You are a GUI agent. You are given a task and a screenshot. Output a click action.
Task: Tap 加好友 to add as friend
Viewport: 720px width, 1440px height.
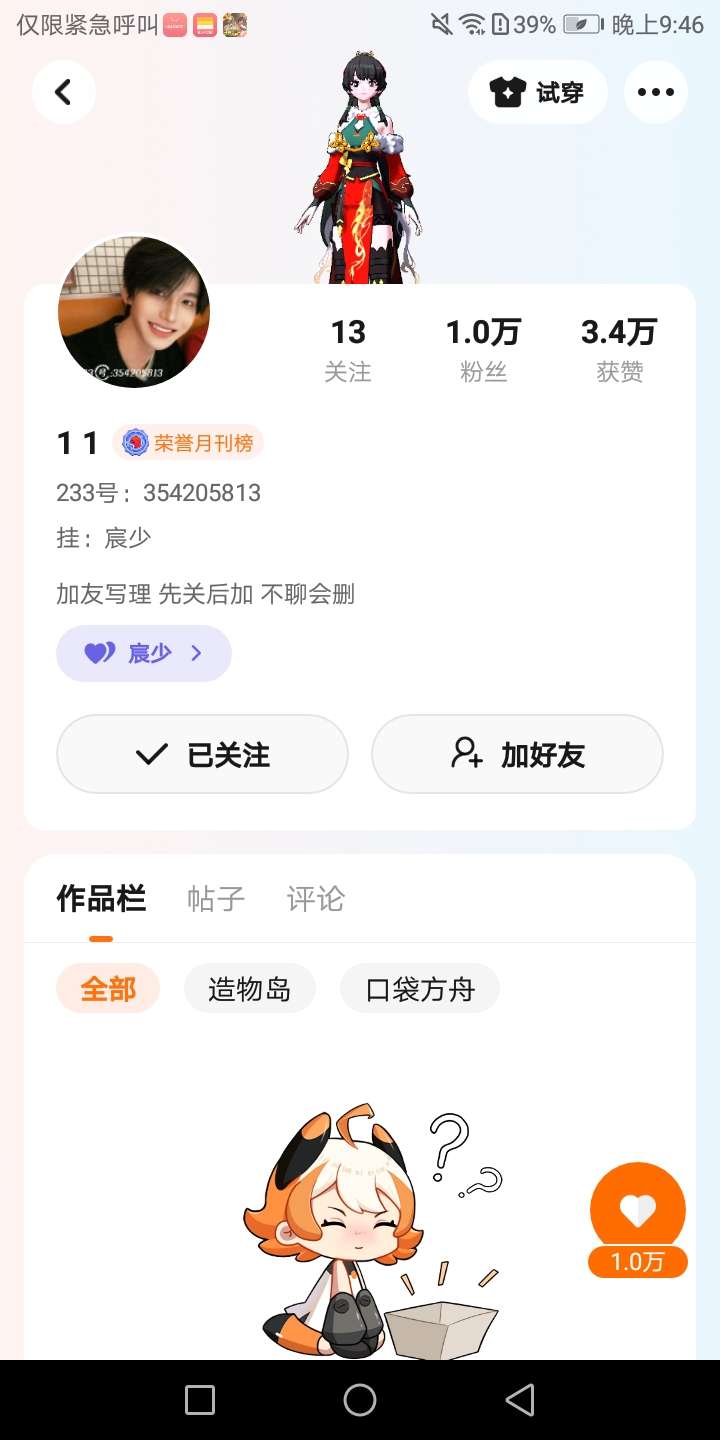[x=517, y=755]
